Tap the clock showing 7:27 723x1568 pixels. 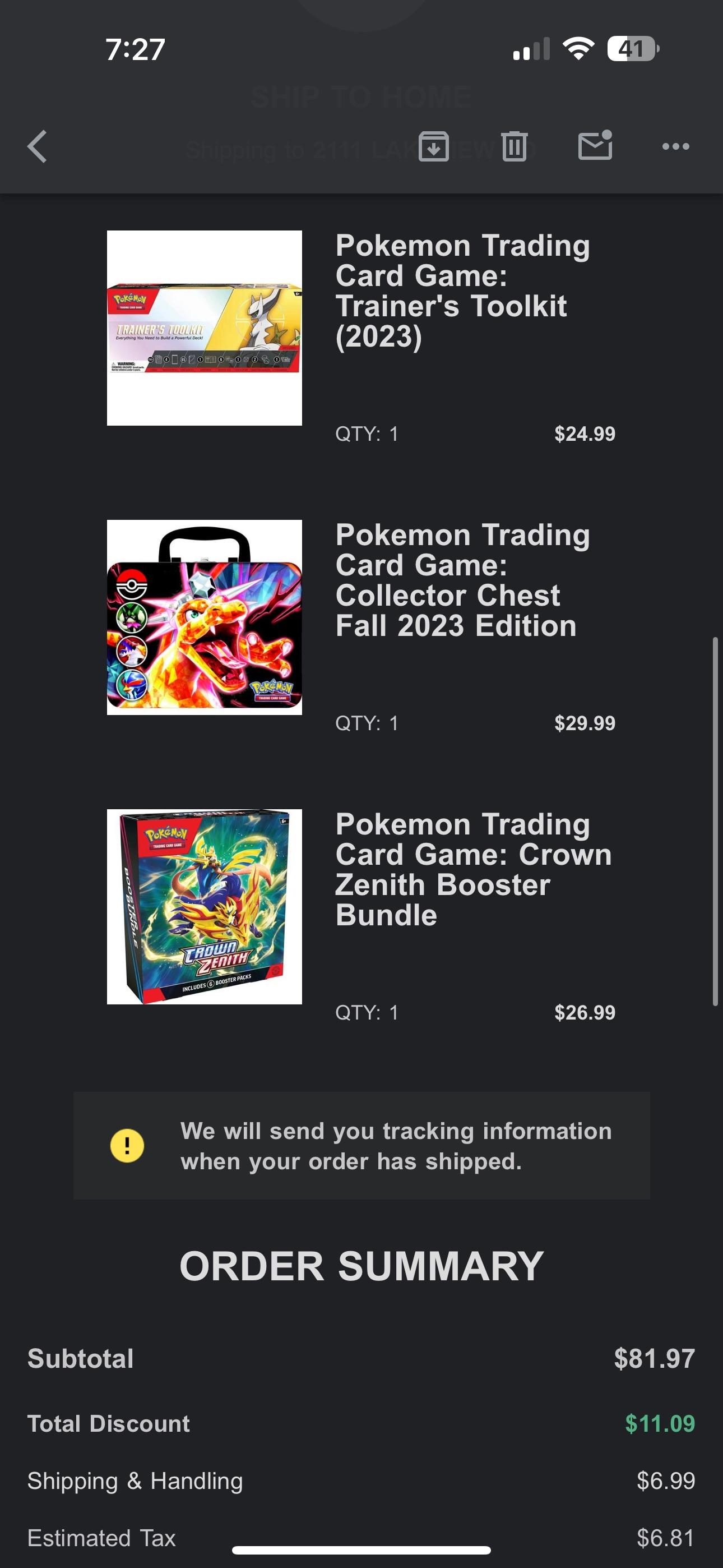[135, 49]
